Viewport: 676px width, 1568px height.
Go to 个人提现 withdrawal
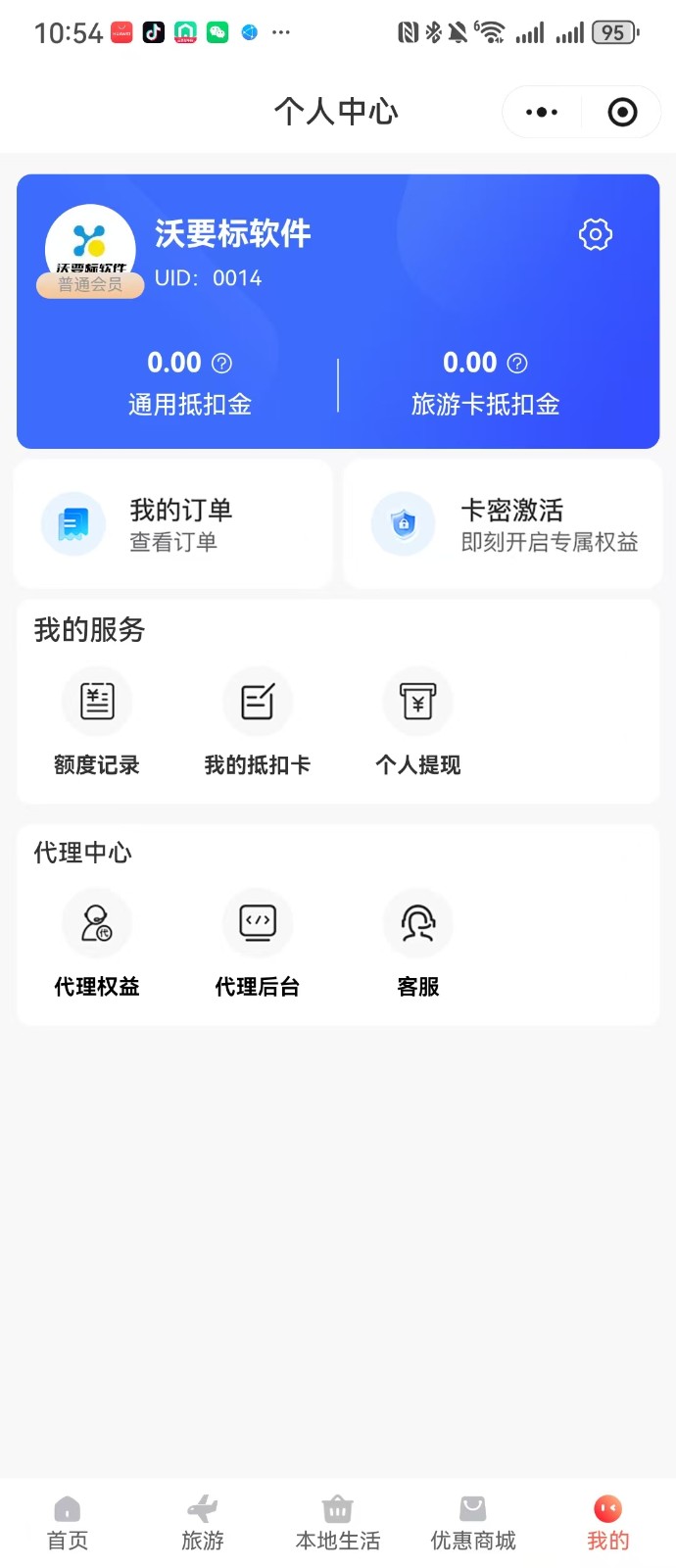click(418, 721)
